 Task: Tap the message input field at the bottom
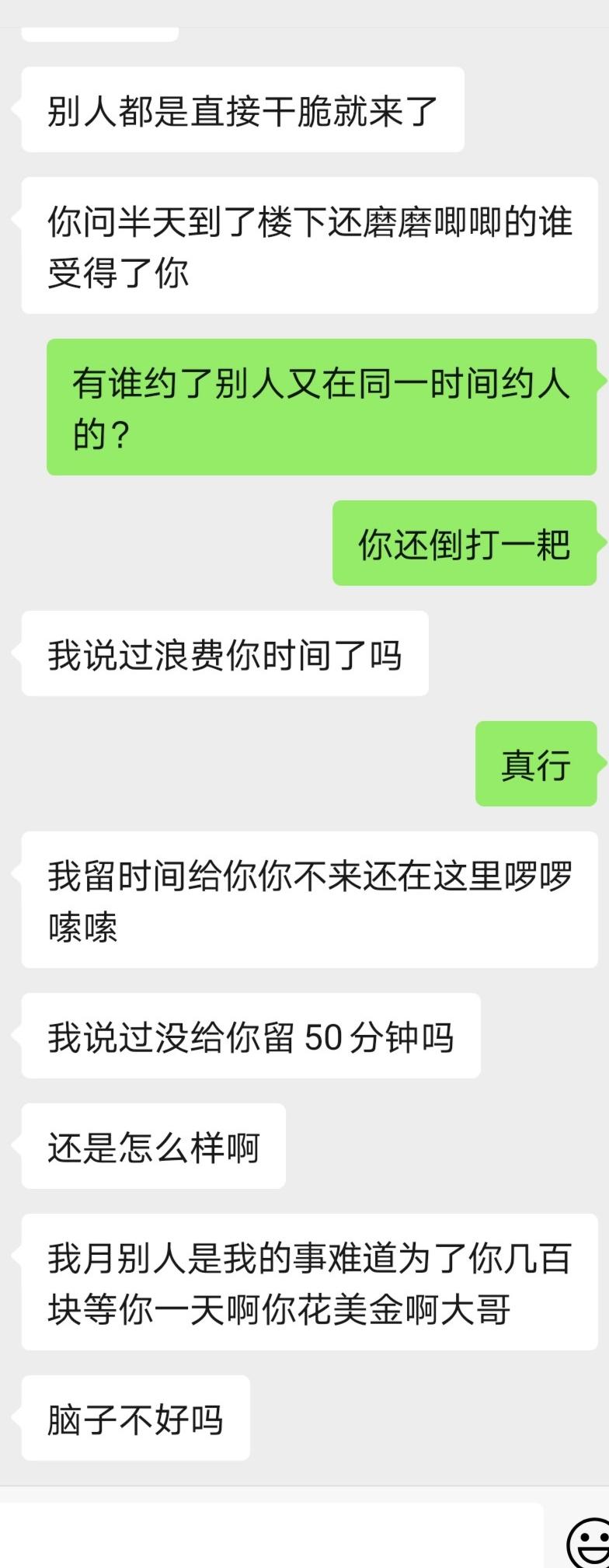click(272, 1541)
